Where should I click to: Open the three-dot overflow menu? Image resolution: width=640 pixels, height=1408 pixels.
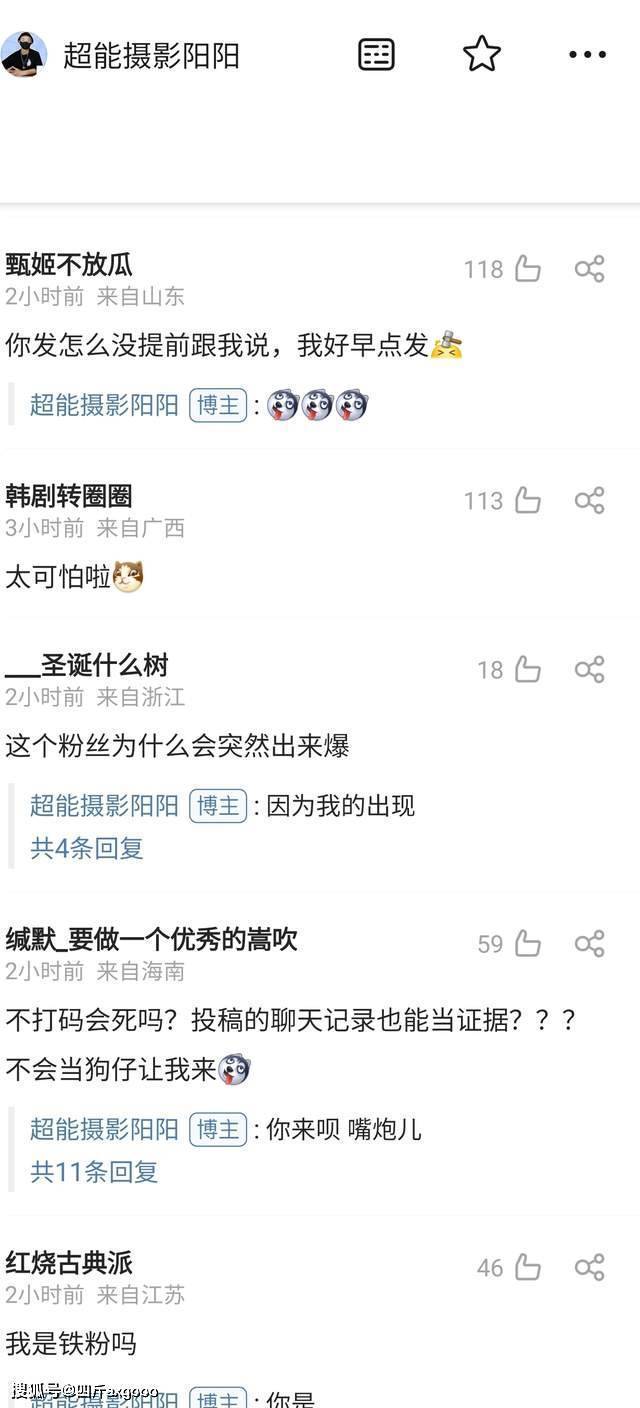pyautogui.click(x=587, y=54)
